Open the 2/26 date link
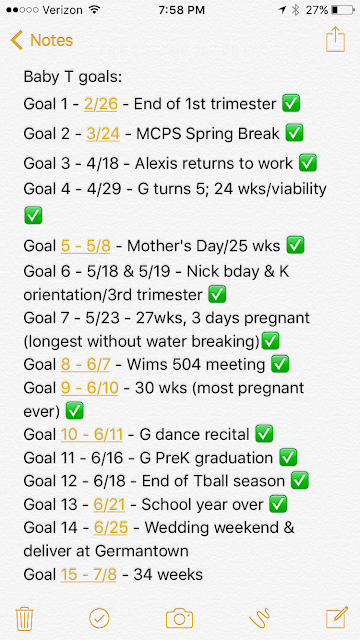This screenshot has width=360, height=640. [x=101, y=104]
